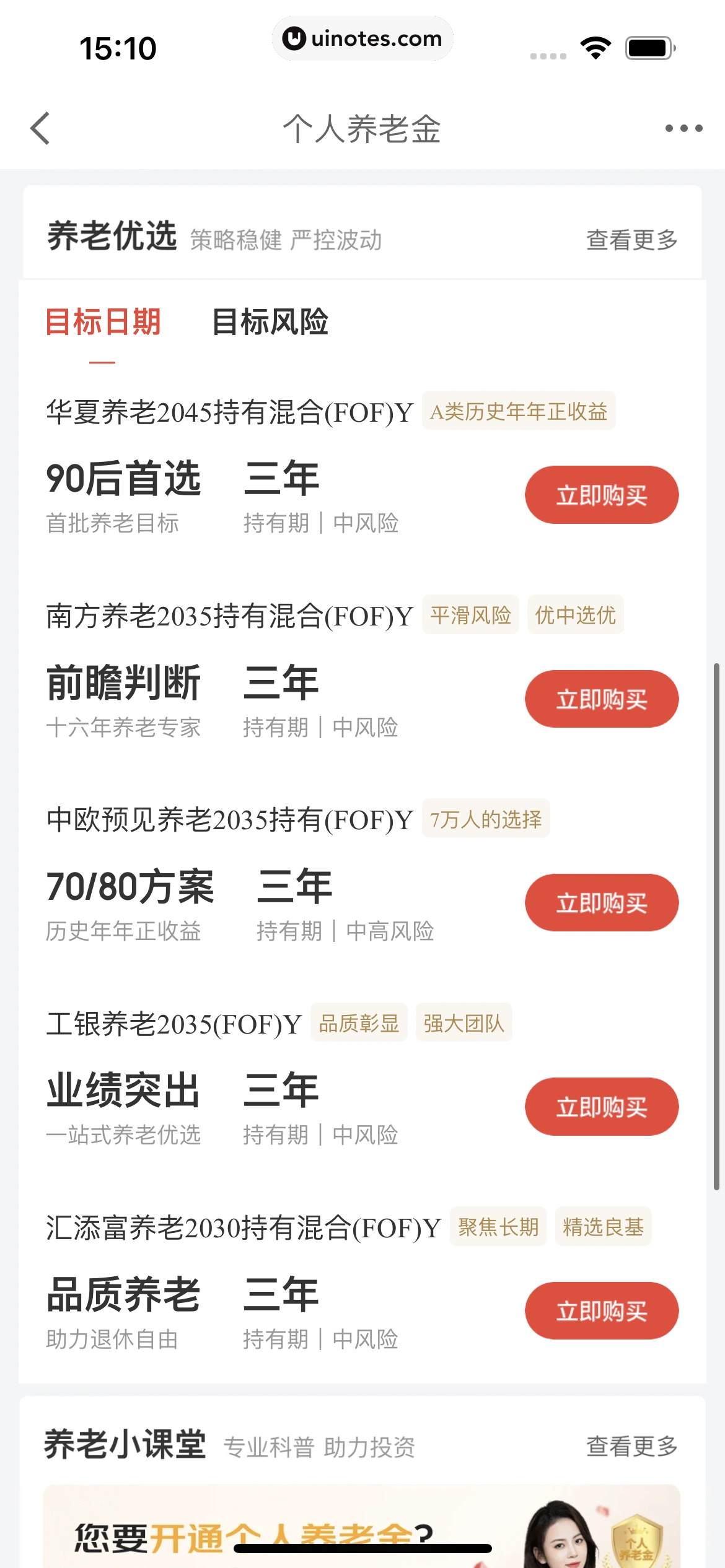Buy 华夏养老2045持有混合(FOF)Y now
The height and width of the screenshot is (1568, 725).
(x=601, y=495)
